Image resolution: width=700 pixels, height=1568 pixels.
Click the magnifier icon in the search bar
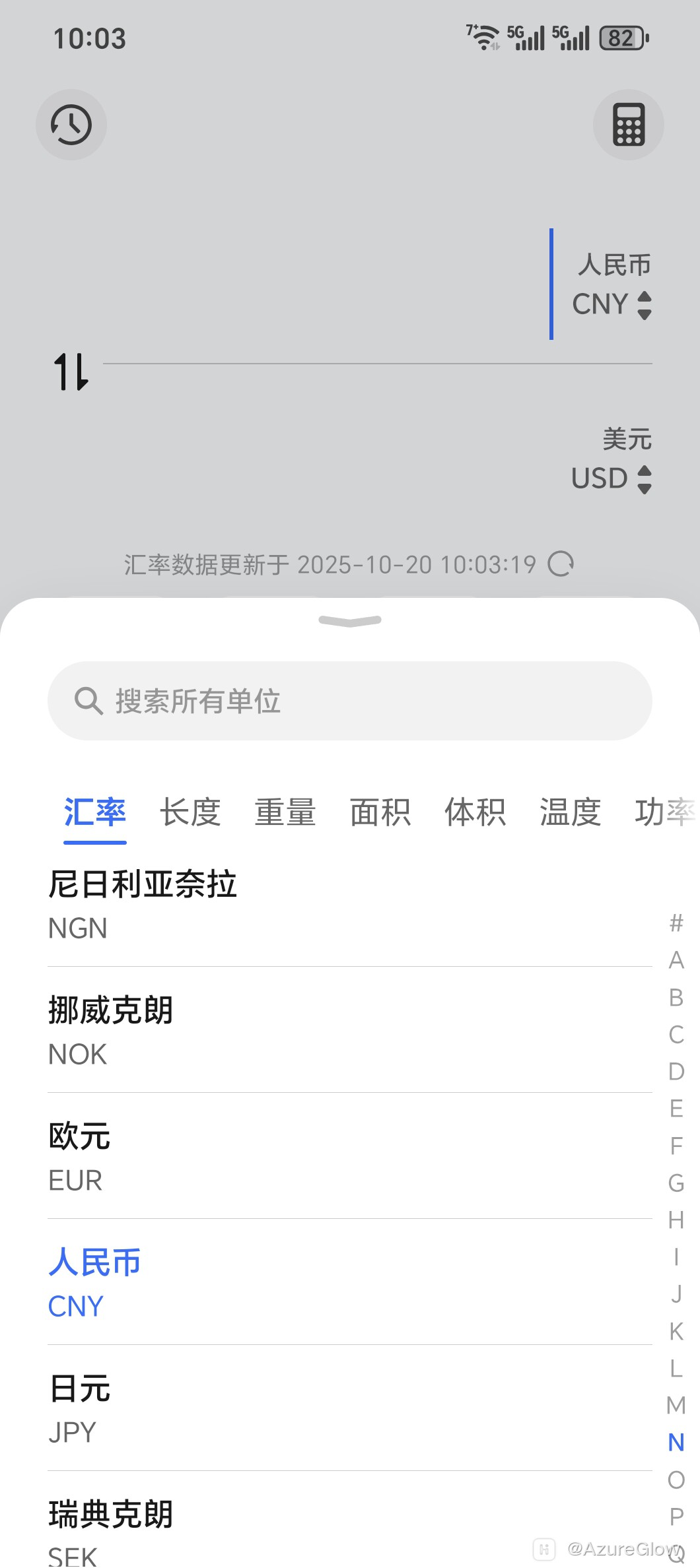[88, 701]
